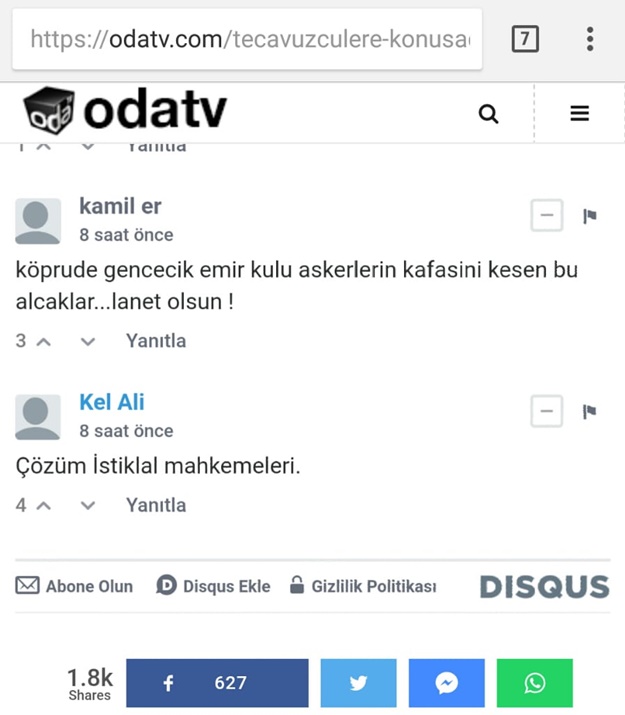Open Gizlilik Politikası link
The width and height of the screenshot is (625, 715).
[x=363, y=586]
